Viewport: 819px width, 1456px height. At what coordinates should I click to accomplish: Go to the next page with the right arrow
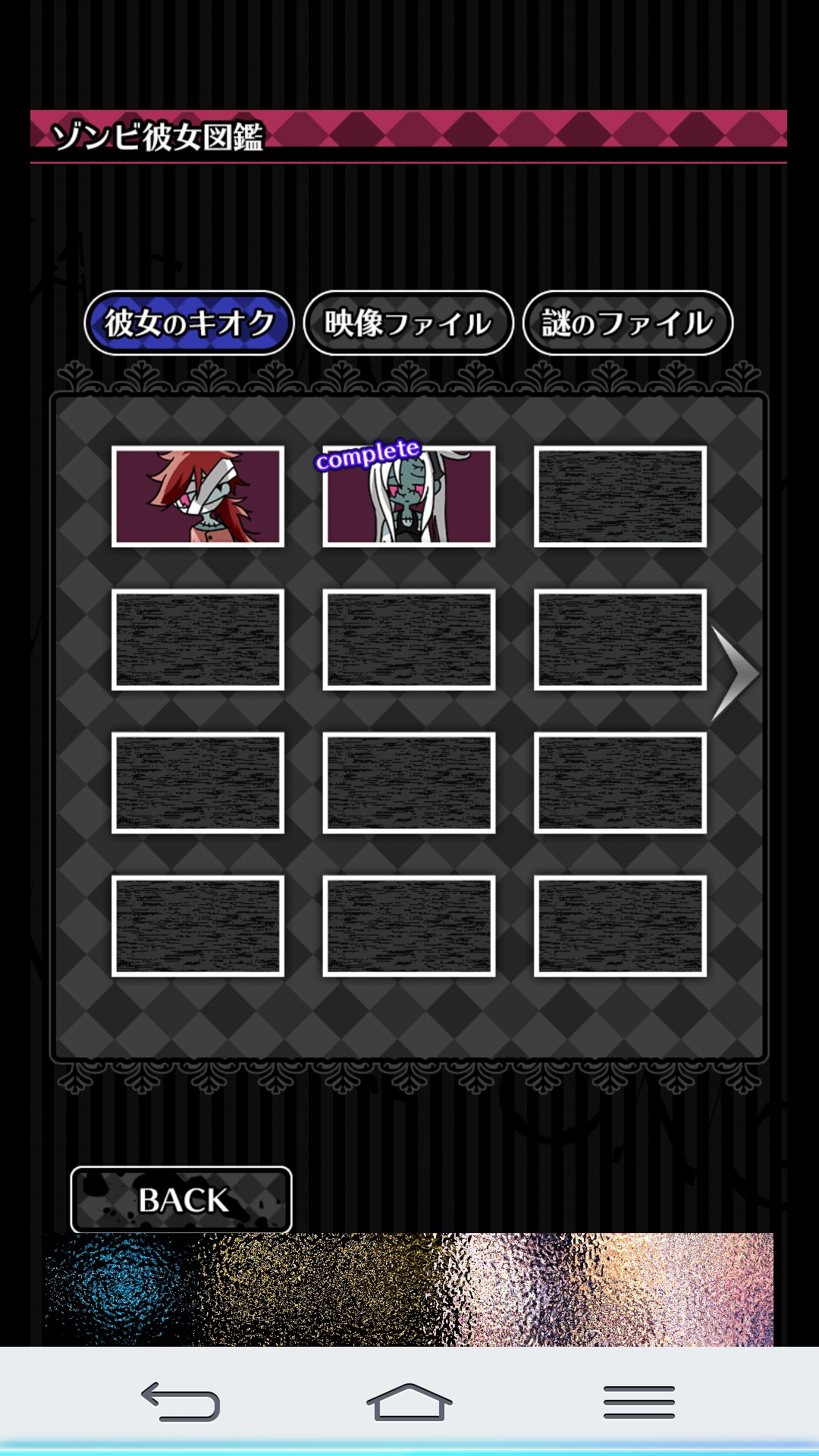pos(734,673)
